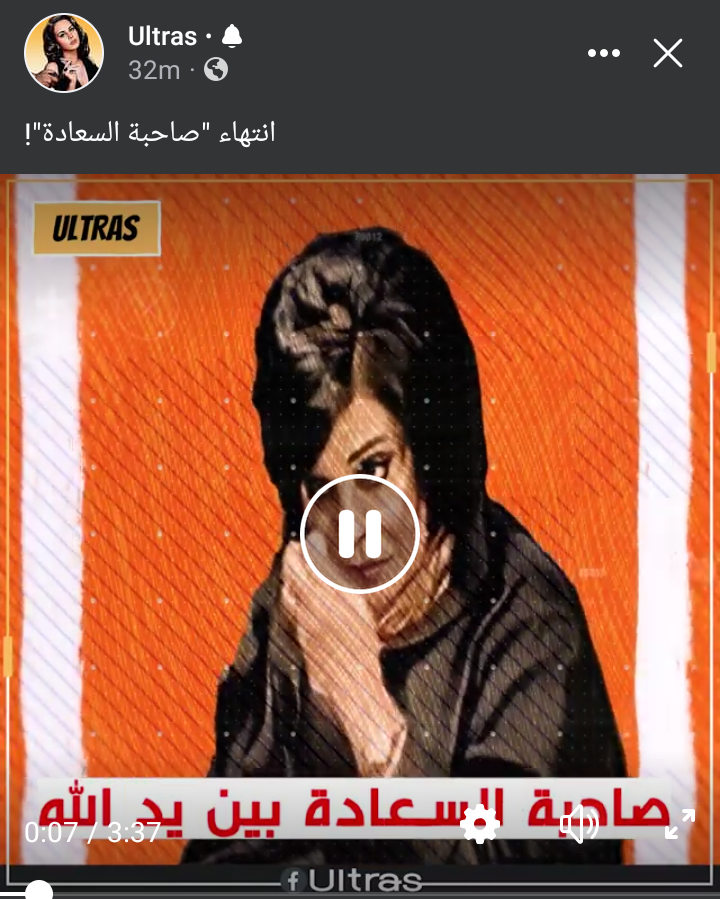Open the Ultras page name link

162,38
